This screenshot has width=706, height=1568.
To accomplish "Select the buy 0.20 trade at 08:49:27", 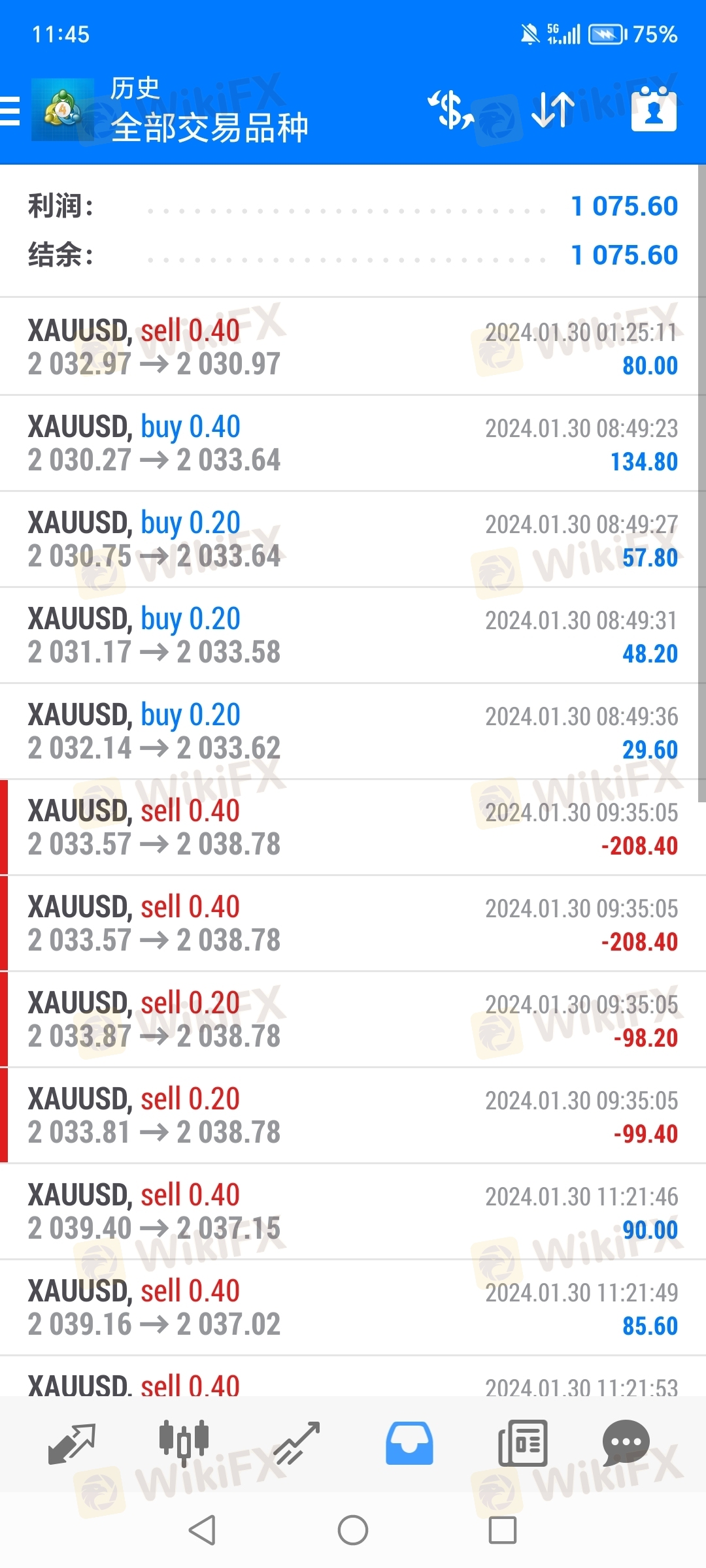I will click(x=353, y=539).
